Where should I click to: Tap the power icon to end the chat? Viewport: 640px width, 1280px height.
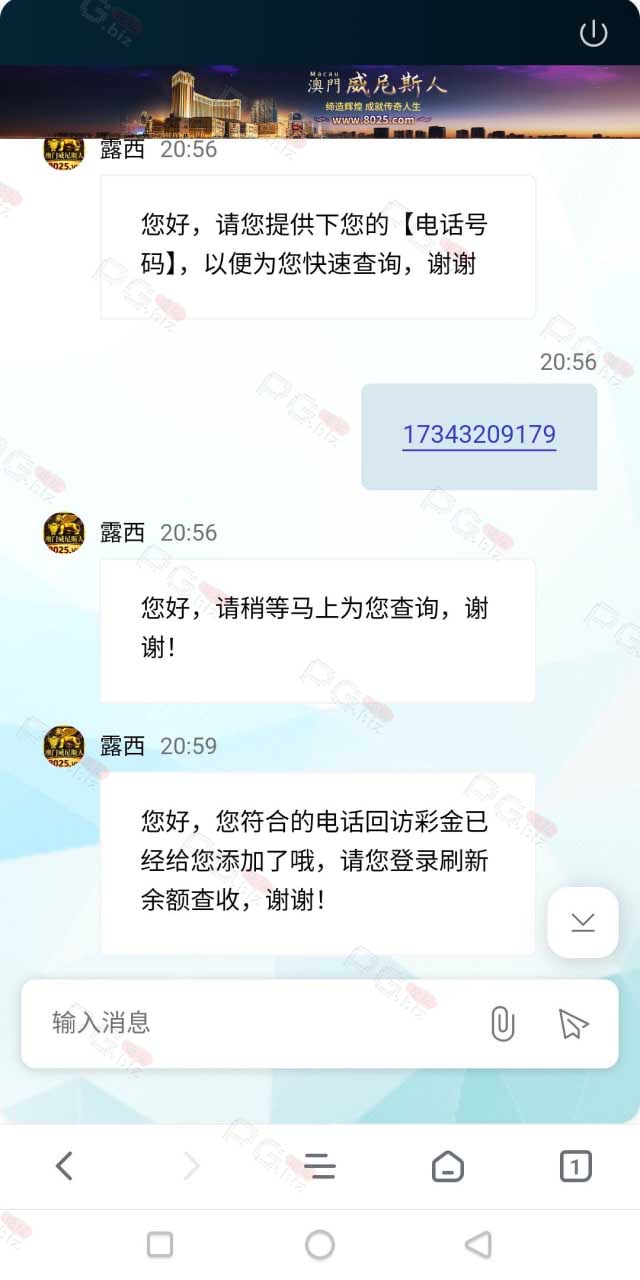tap(593, 33)
